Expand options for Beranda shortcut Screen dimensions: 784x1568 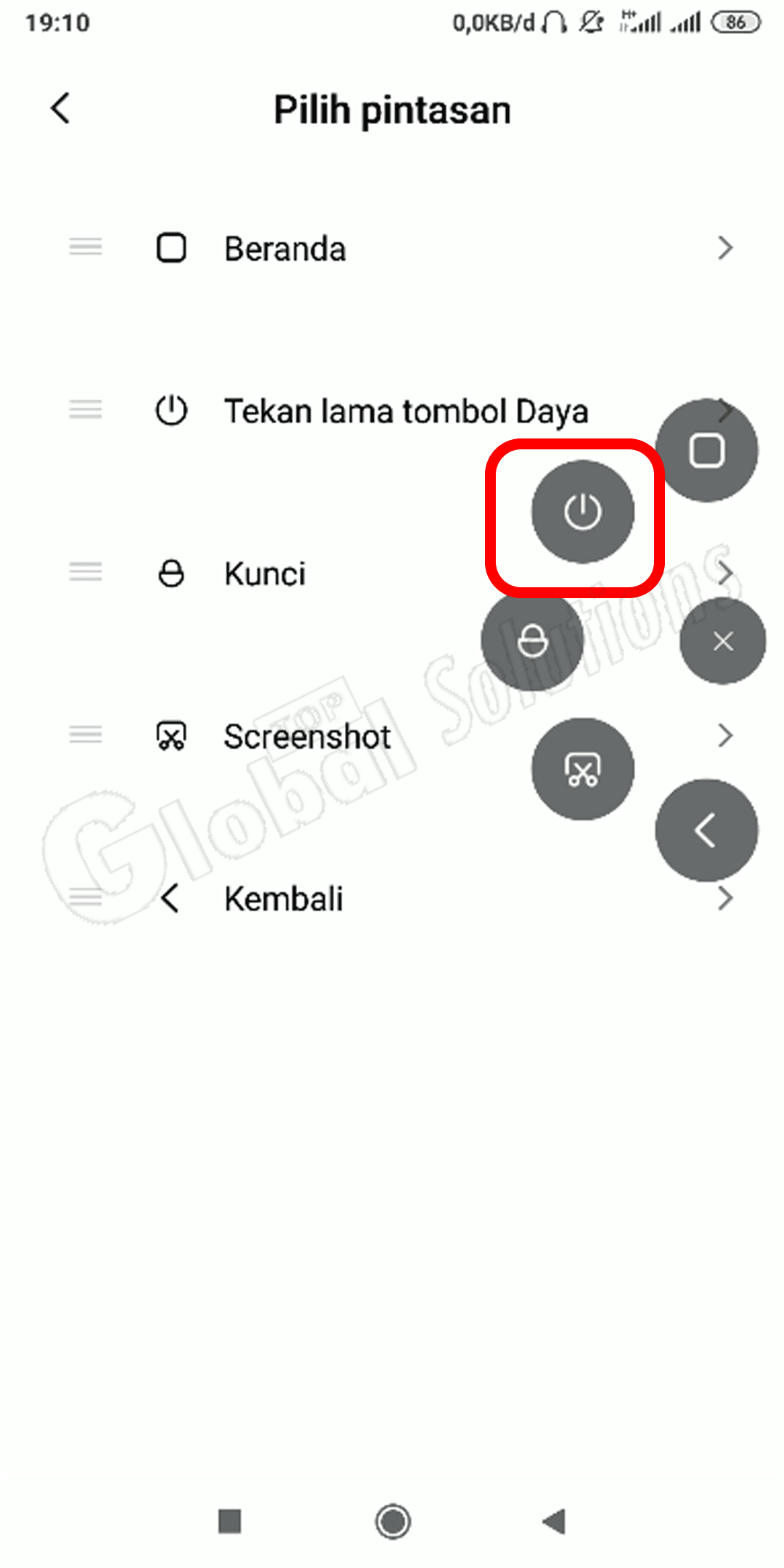click(x=725, y=248)
